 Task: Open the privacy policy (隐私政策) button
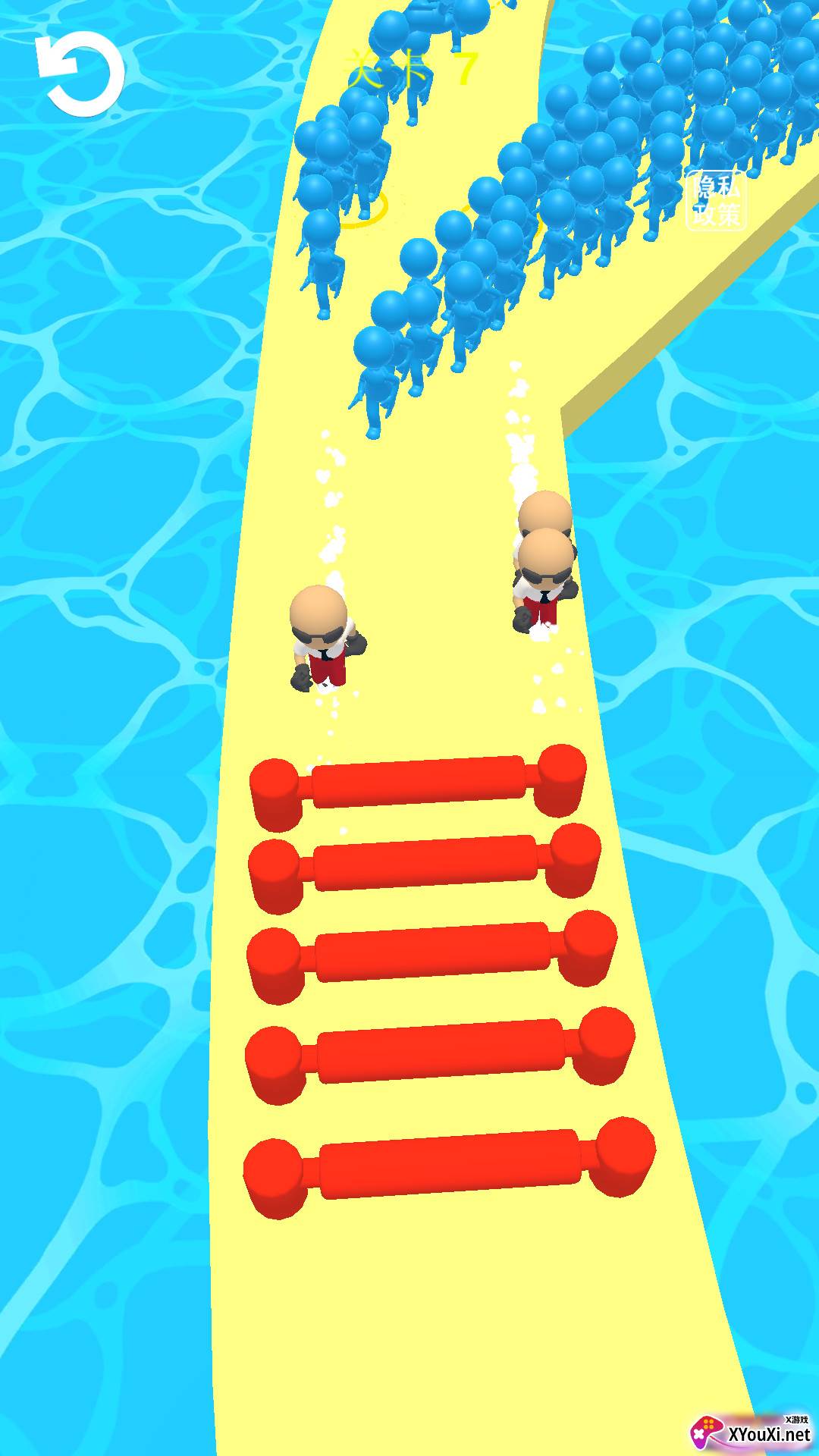(717, 199)
